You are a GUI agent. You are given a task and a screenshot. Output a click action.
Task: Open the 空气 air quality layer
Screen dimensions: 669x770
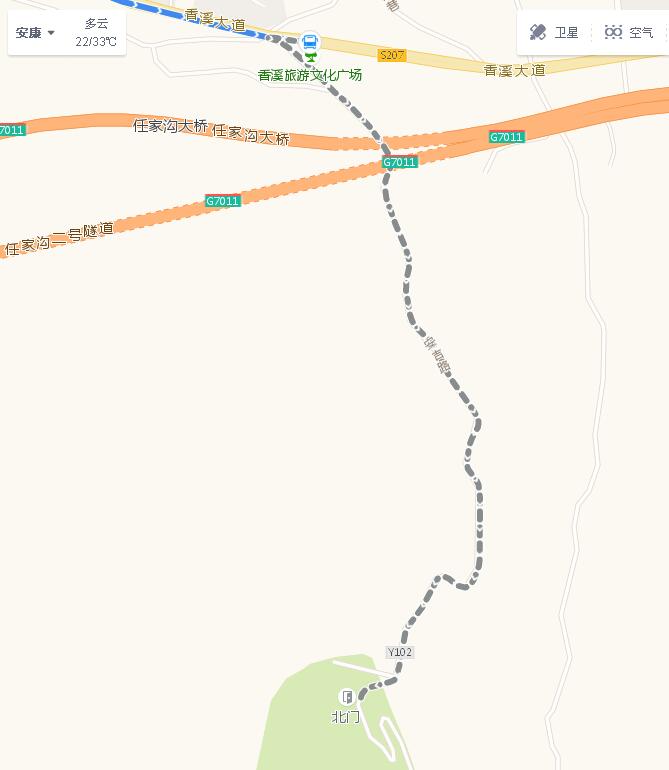629,33
